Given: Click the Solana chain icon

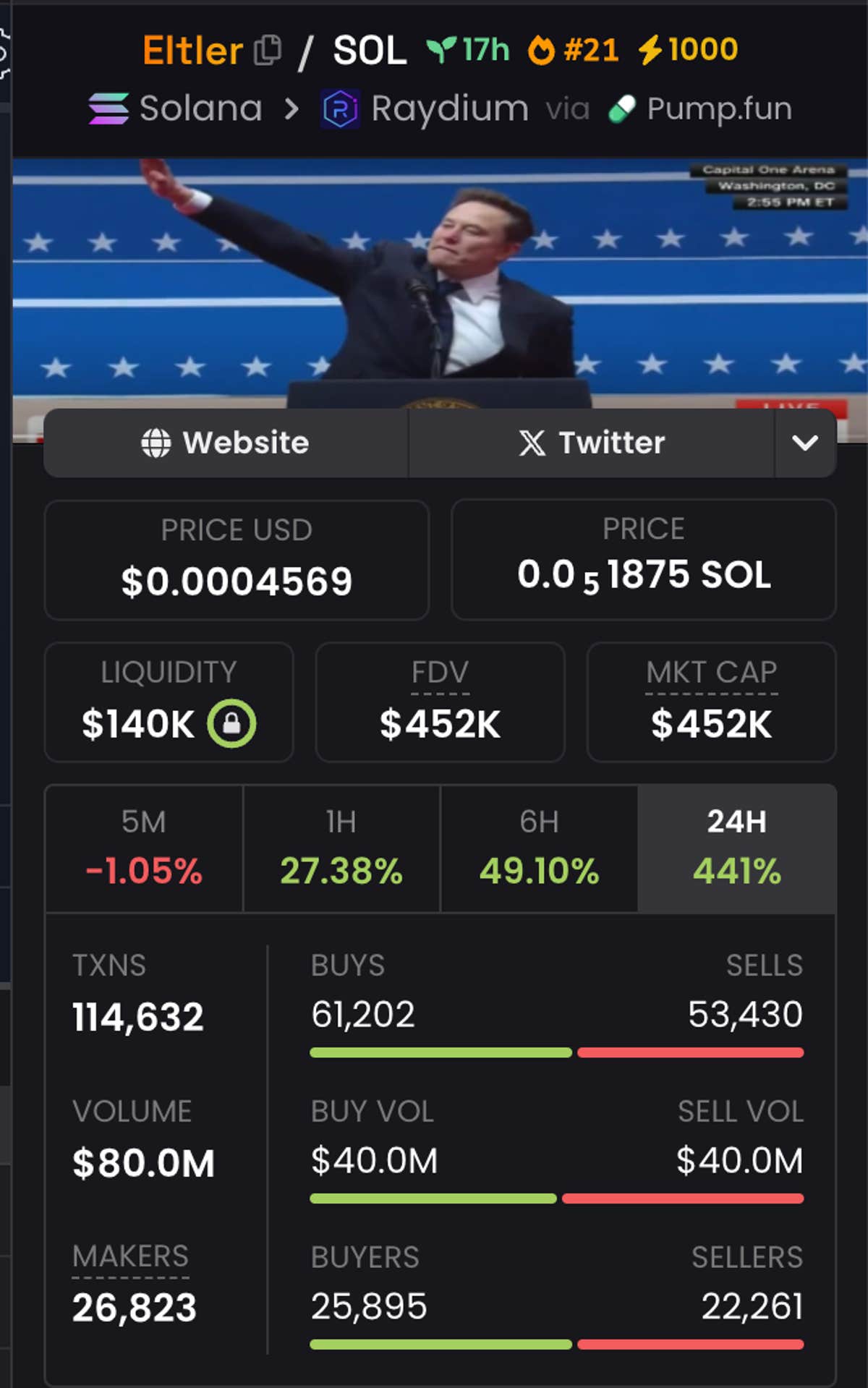Looking at the screenshot, I should 107,108.
